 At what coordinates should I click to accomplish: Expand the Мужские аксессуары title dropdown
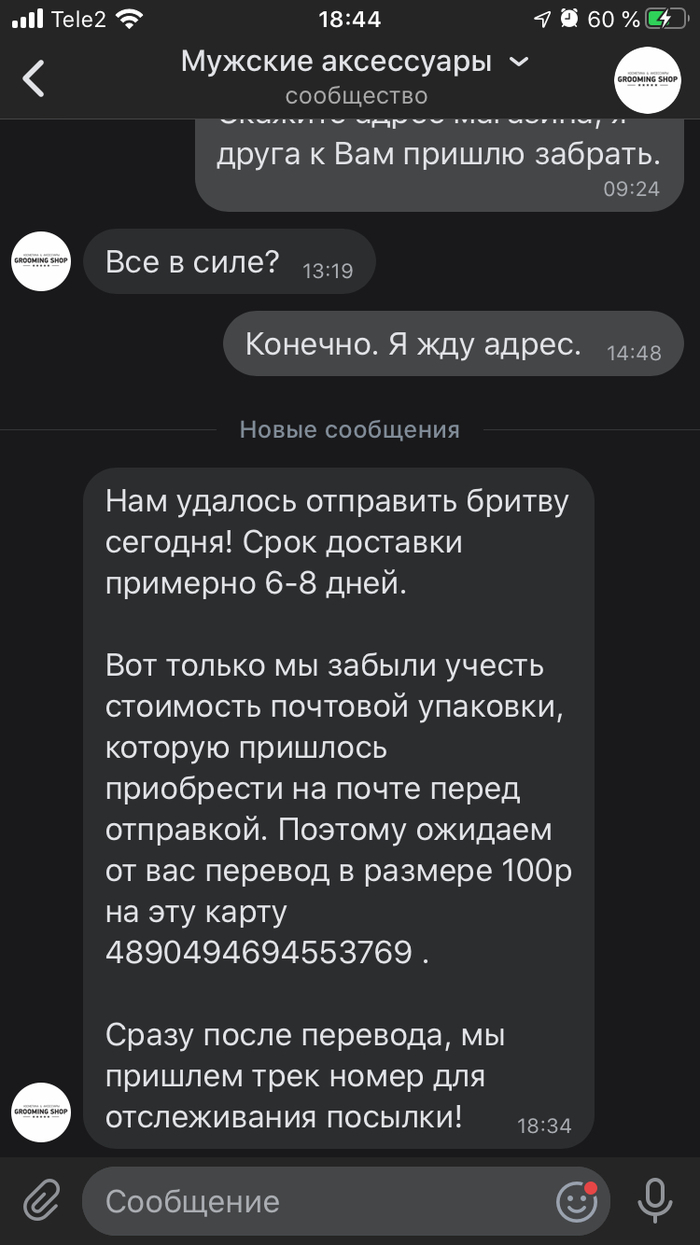point(518,62)
